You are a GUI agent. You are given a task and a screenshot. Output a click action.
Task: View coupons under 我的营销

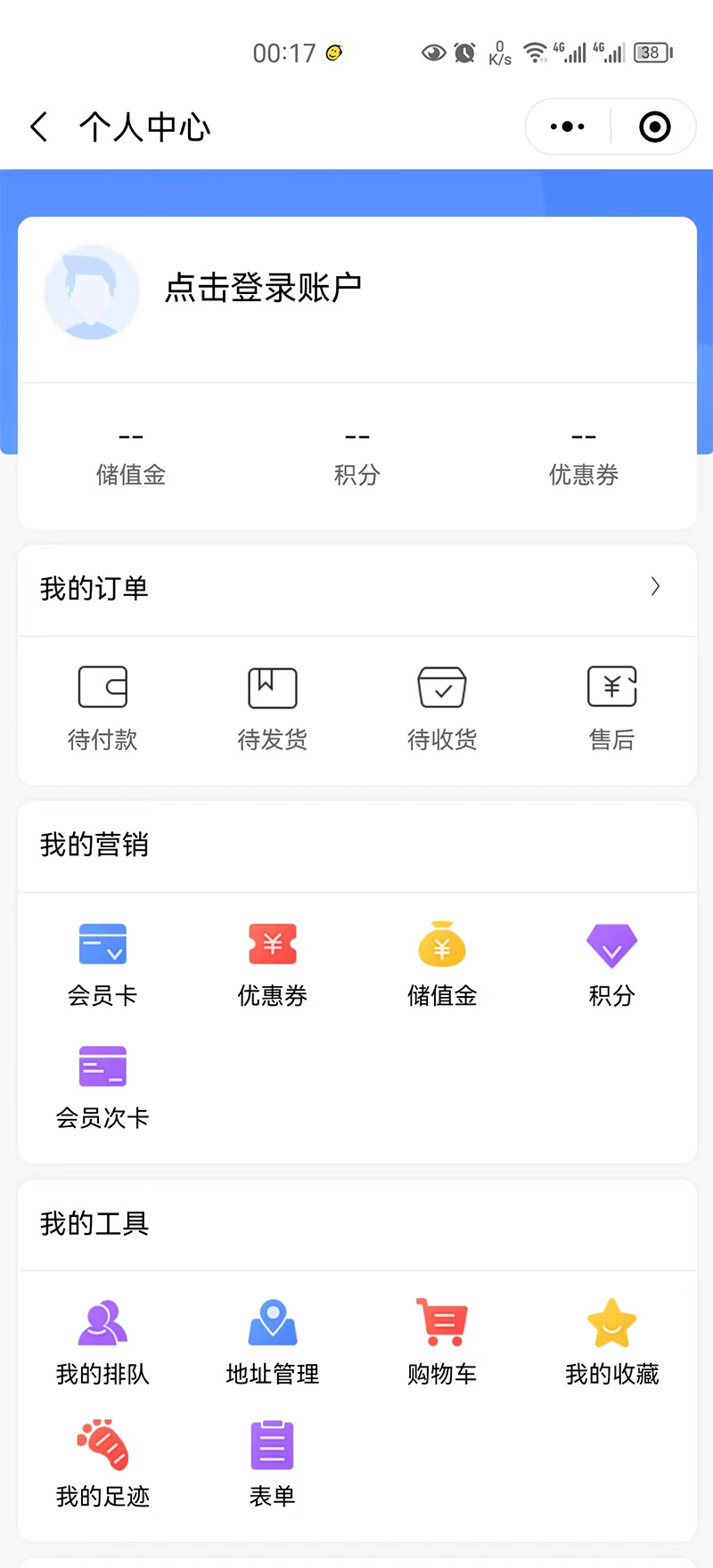[272, 963]
